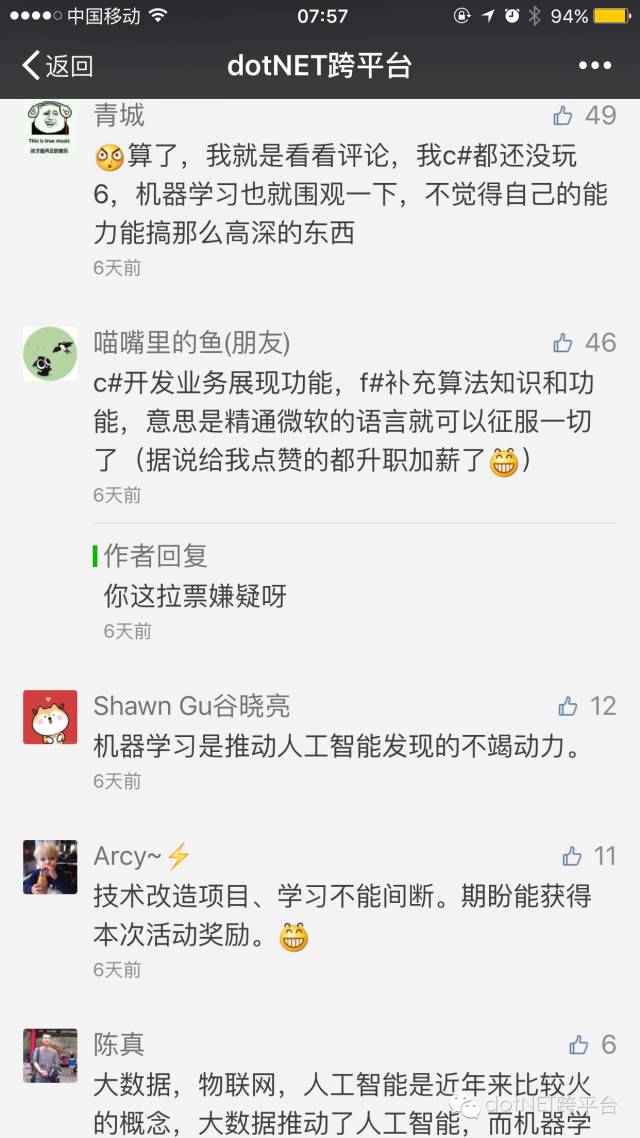Like 喵嘴里的鱼's comment
Viewport: 640px width, 1138px height.
coord(563,343)
